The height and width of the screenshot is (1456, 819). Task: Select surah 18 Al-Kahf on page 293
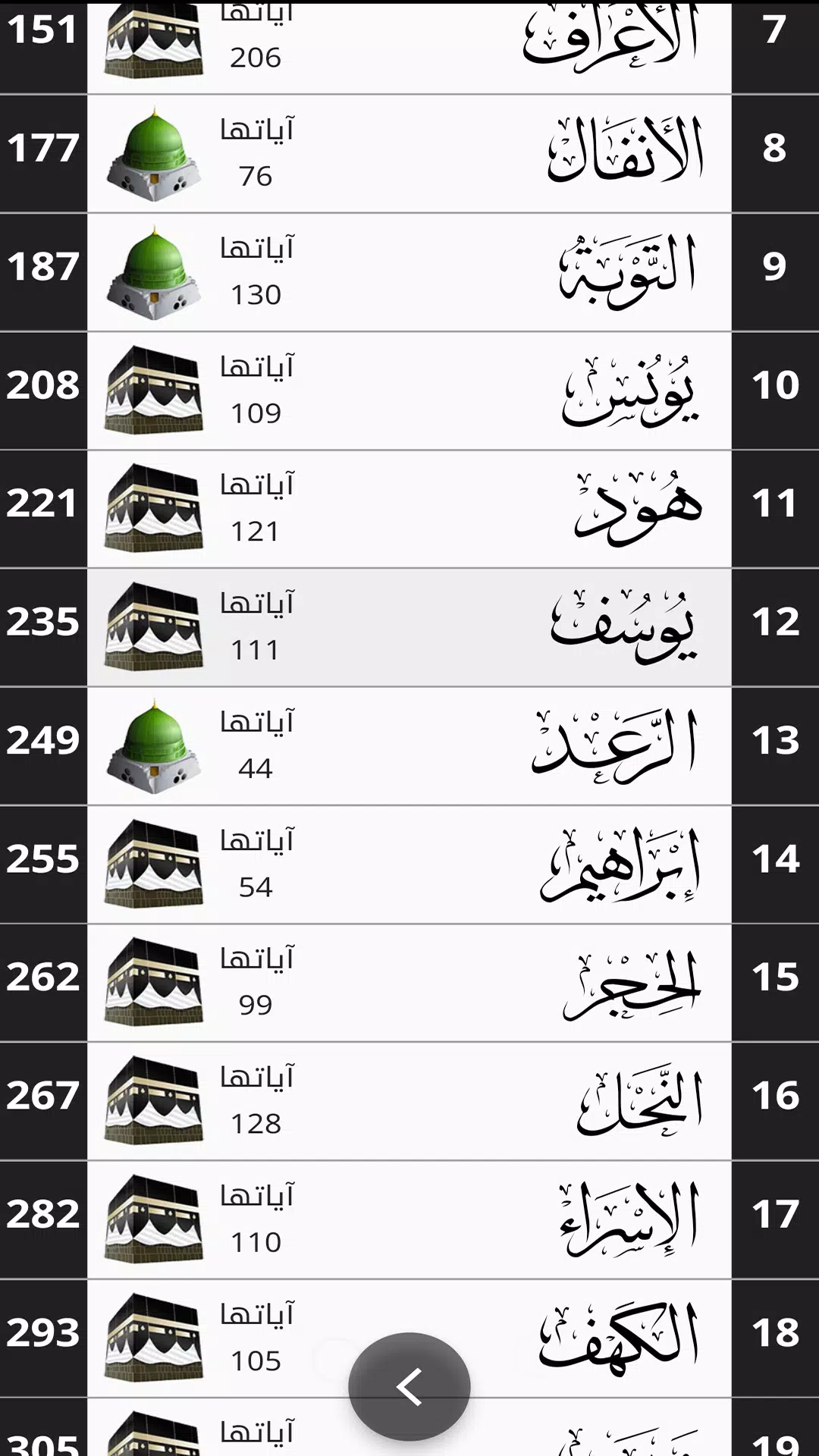pyautogui.click(x=409, y=1338)
